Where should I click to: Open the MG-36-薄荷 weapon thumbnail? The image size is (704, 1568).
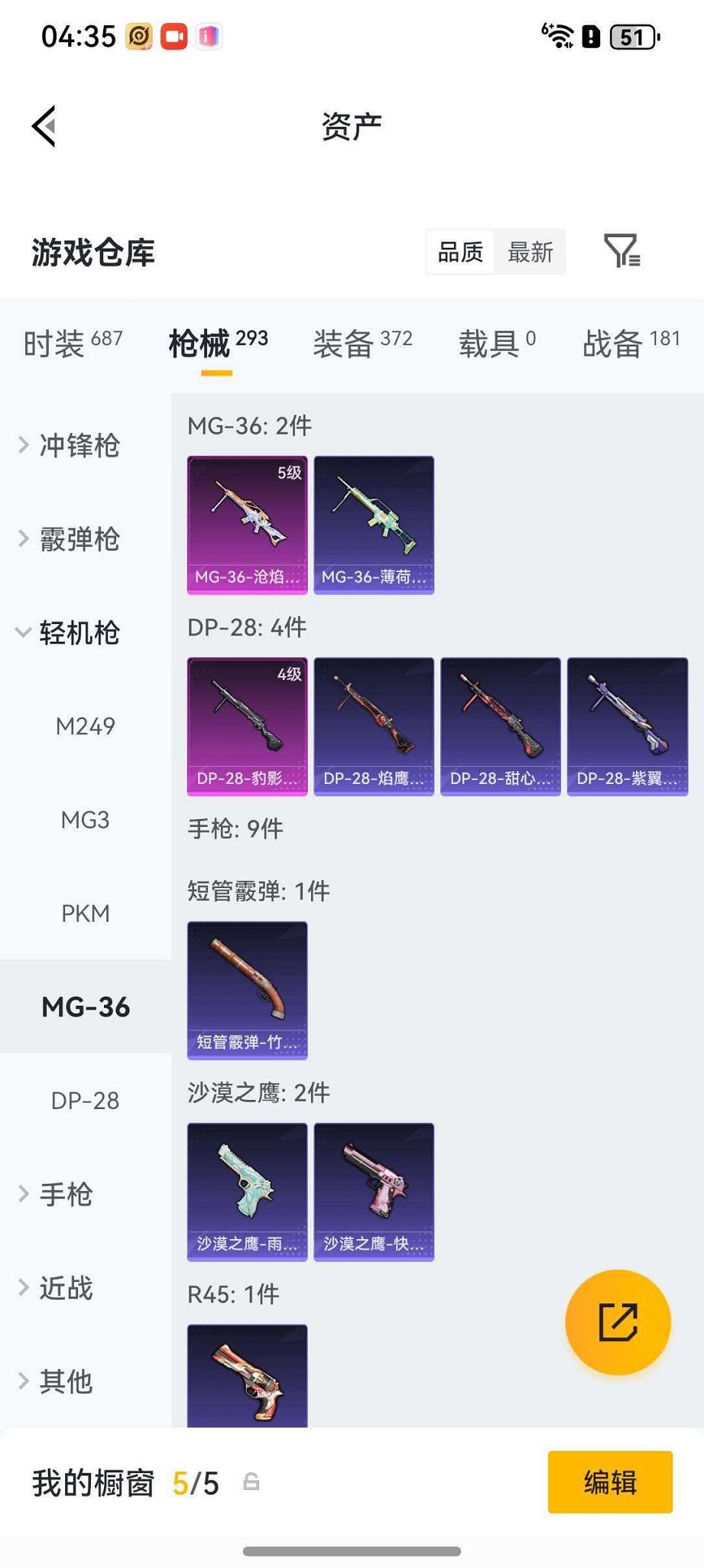click(x=374, y=524)
